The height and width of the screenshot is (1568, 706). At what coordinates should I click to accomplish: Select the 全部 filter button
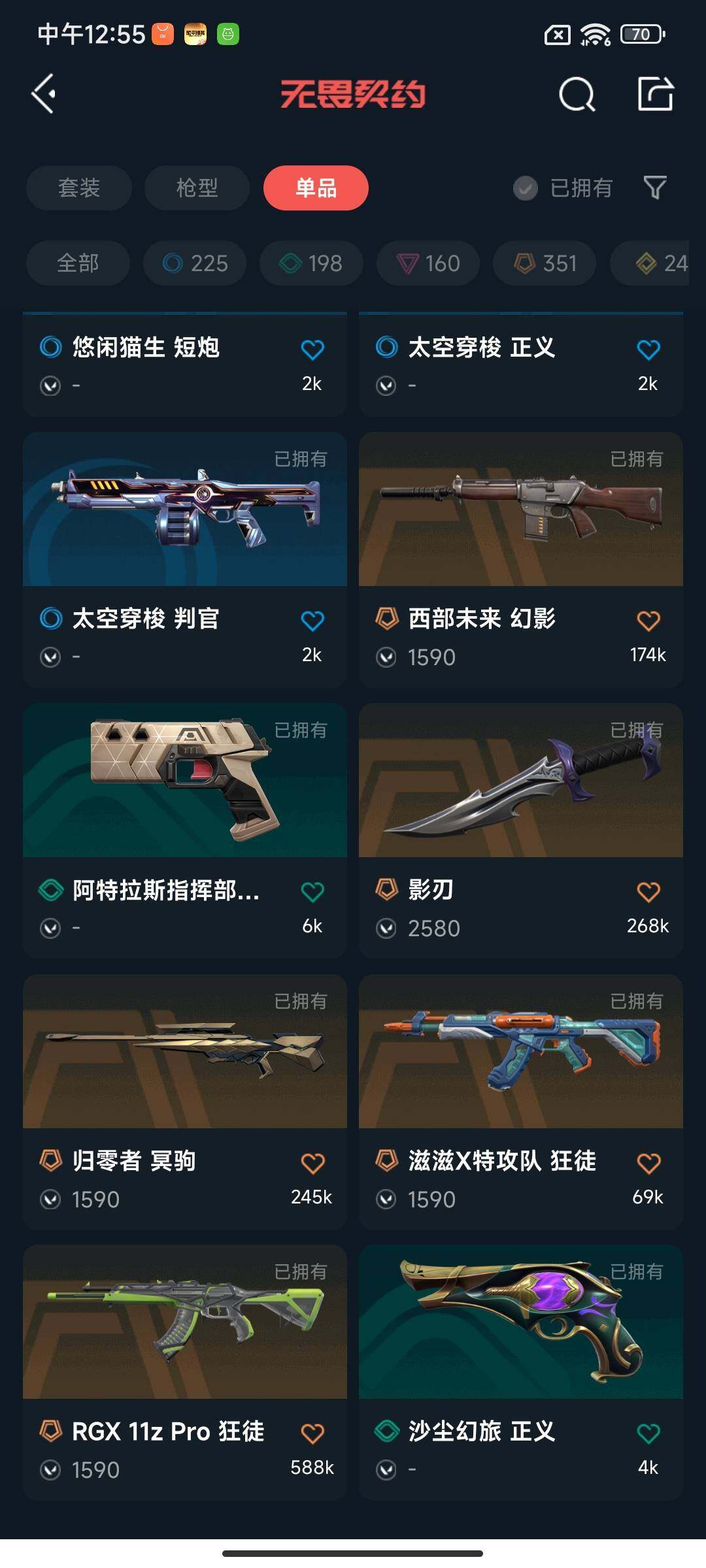coord(77,263)
